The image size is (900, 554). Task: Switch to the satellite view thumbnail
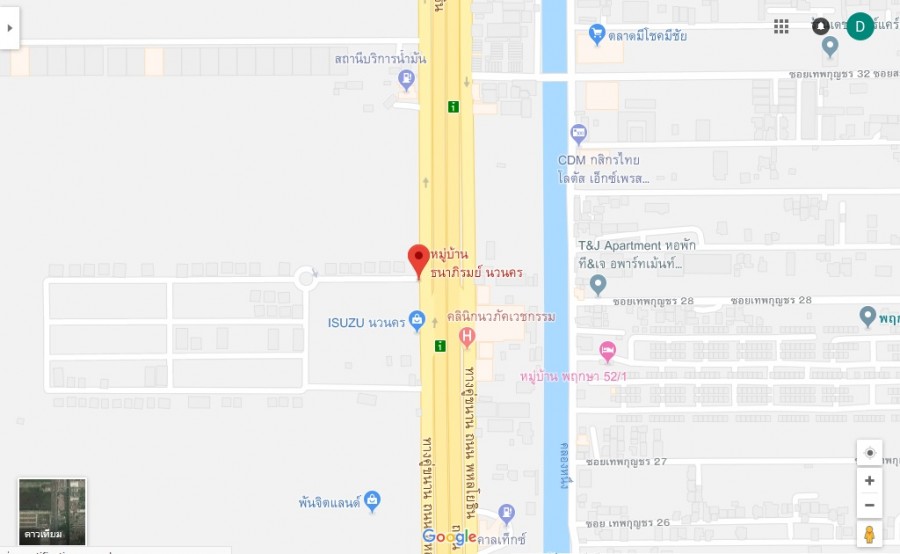pyautogui.click(x=52, y=510)
